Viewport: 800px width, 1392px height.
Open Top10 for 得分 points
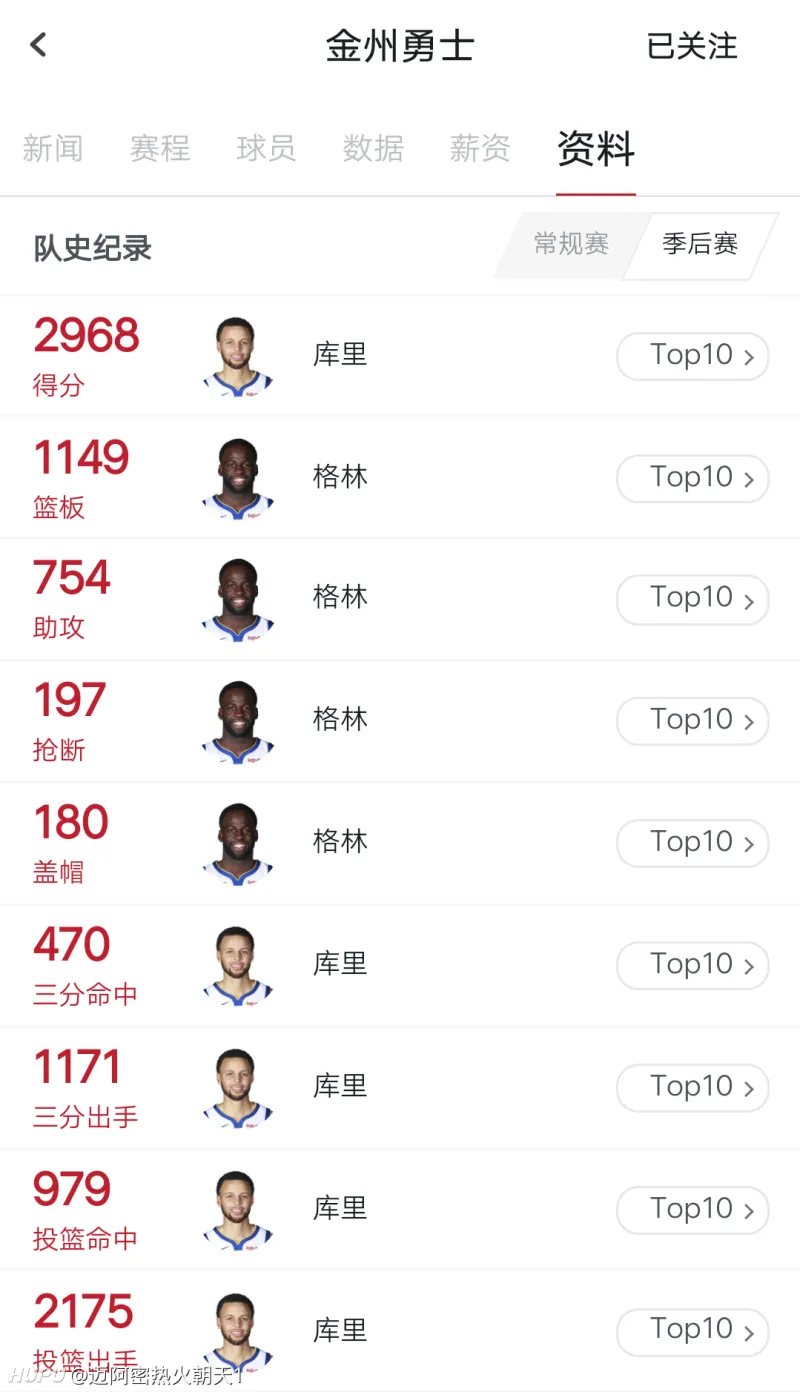693,356
